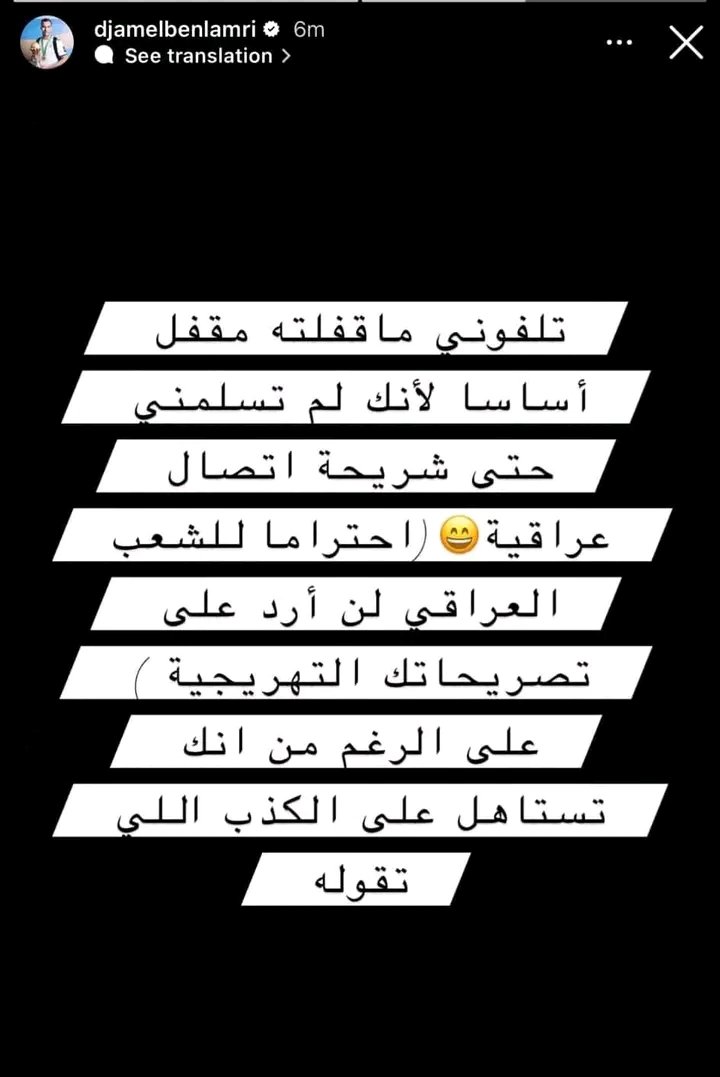Close the story viewer
The height and width of the screenshot is (1077, 720).
coord(685,43)
